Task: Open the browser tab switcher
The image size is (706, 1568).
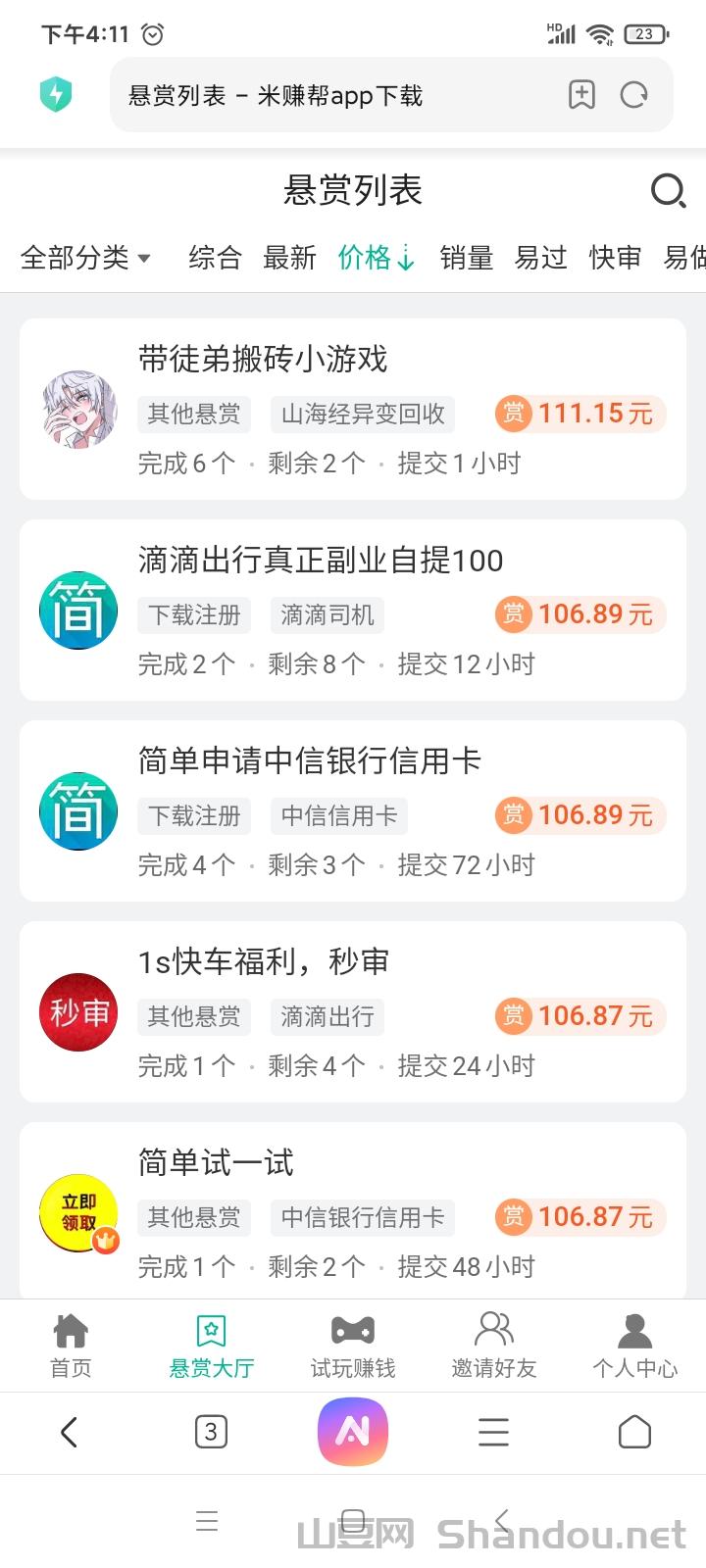Action: [211, 1433]
